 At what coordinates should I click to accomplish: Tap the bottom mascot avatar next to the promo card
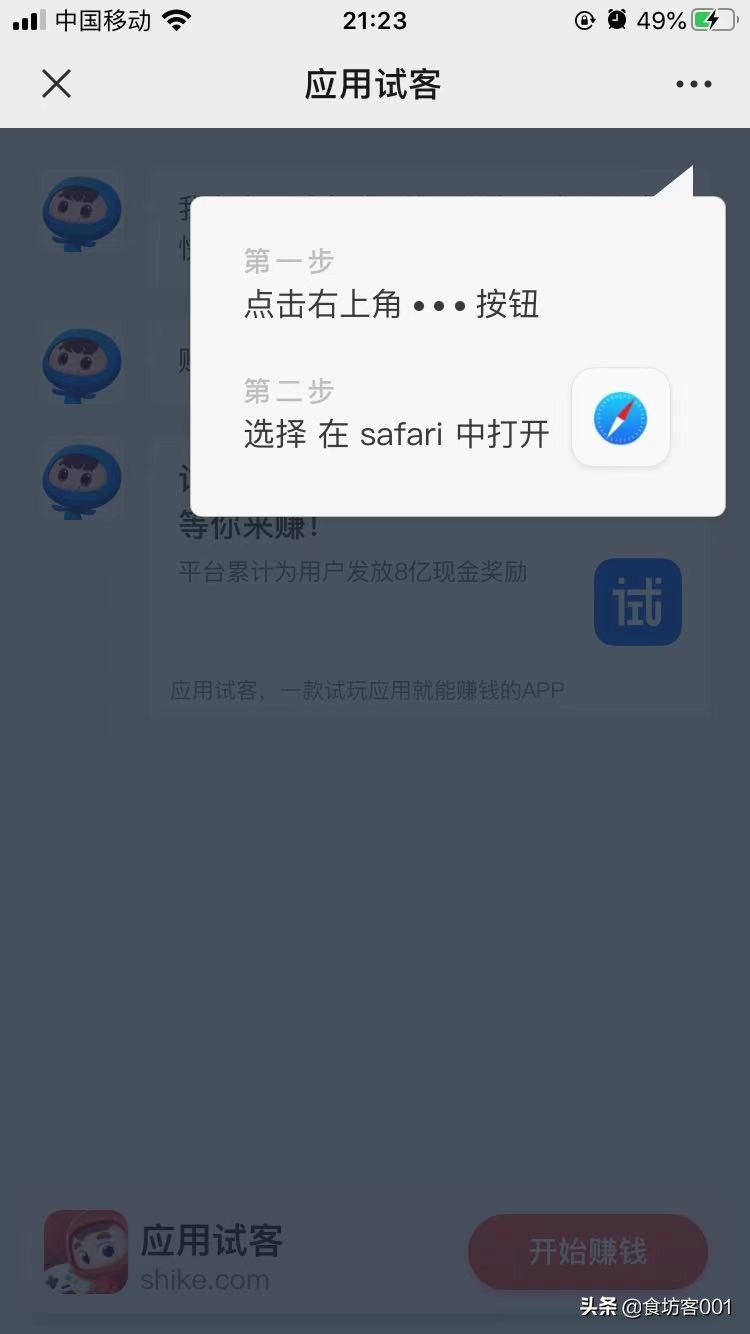click(x=81, y=478)
